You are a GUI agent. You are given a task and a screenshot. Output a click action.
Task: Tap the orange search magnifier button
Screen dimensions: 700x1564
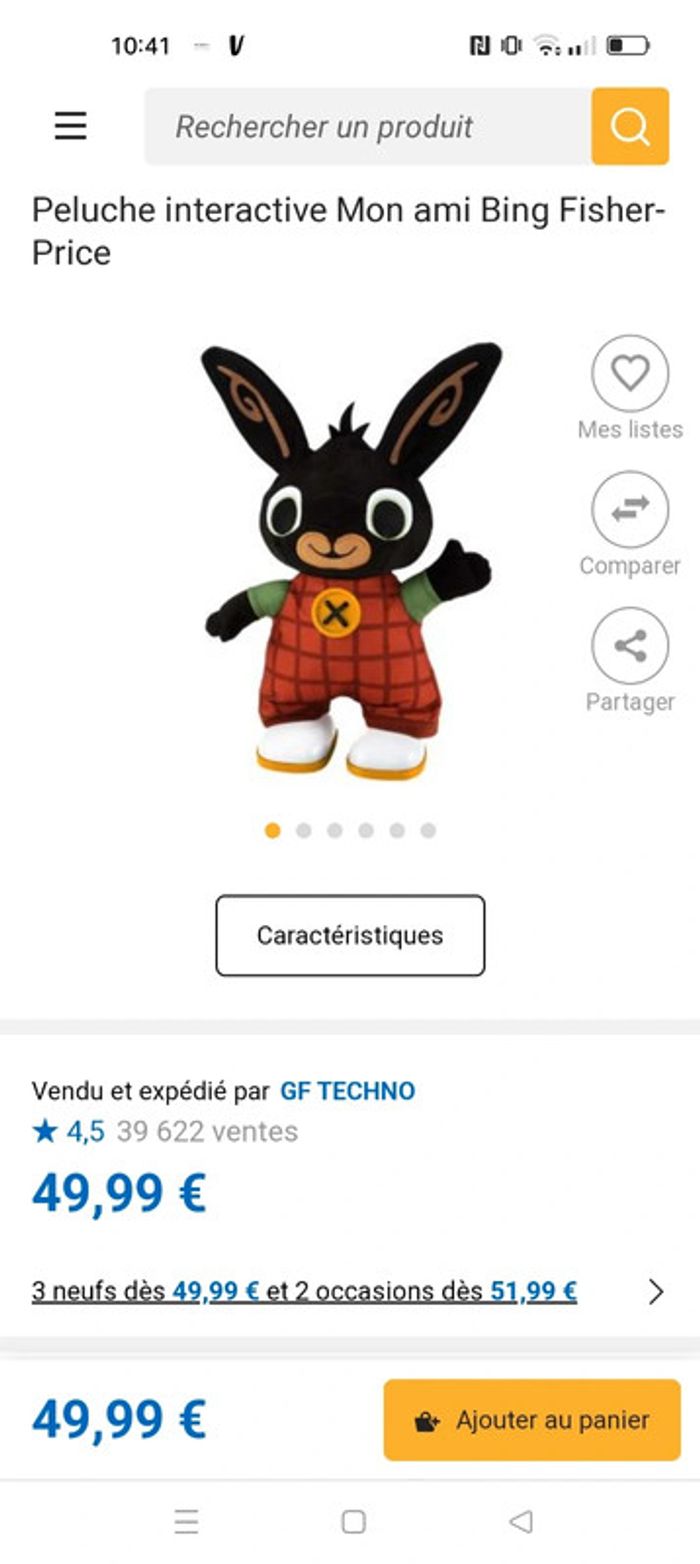pos(630,126)
